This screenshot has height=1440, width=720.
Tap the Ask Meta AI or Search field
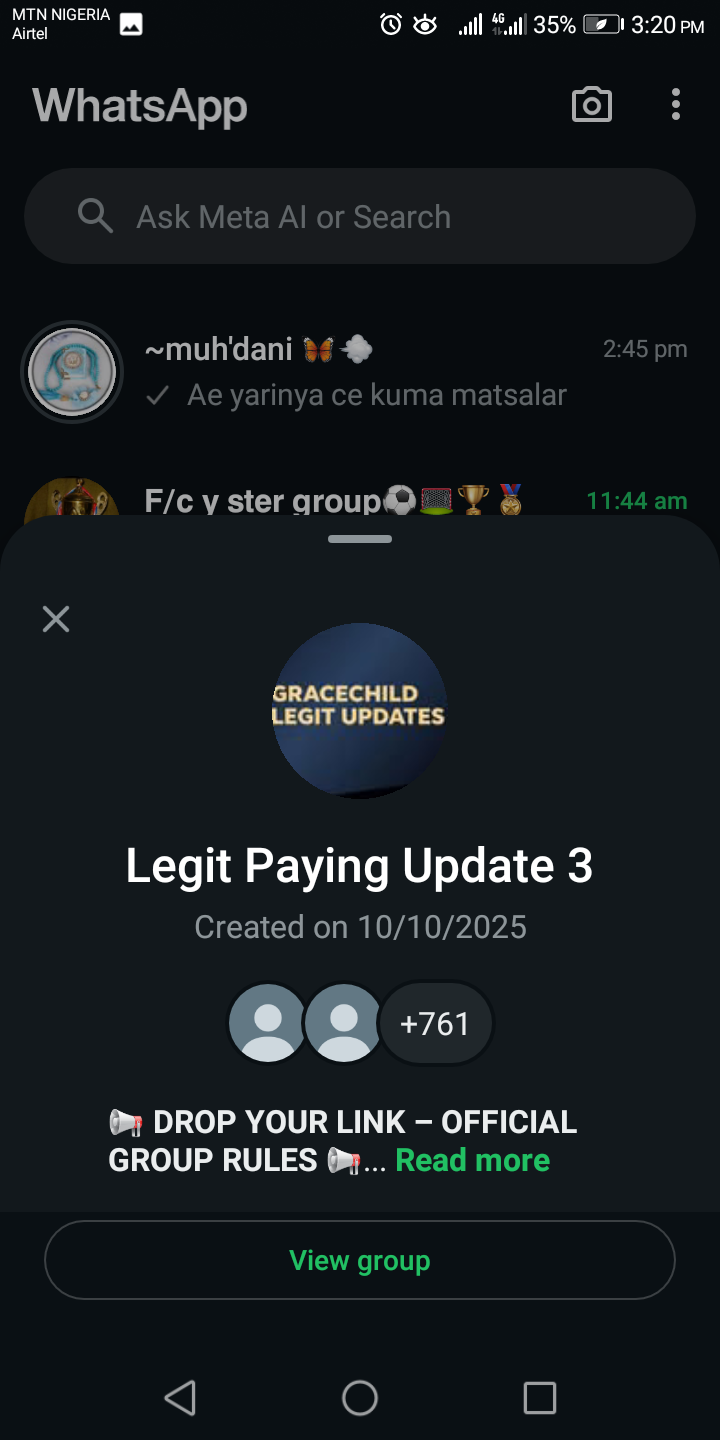(x=360, y=217)
